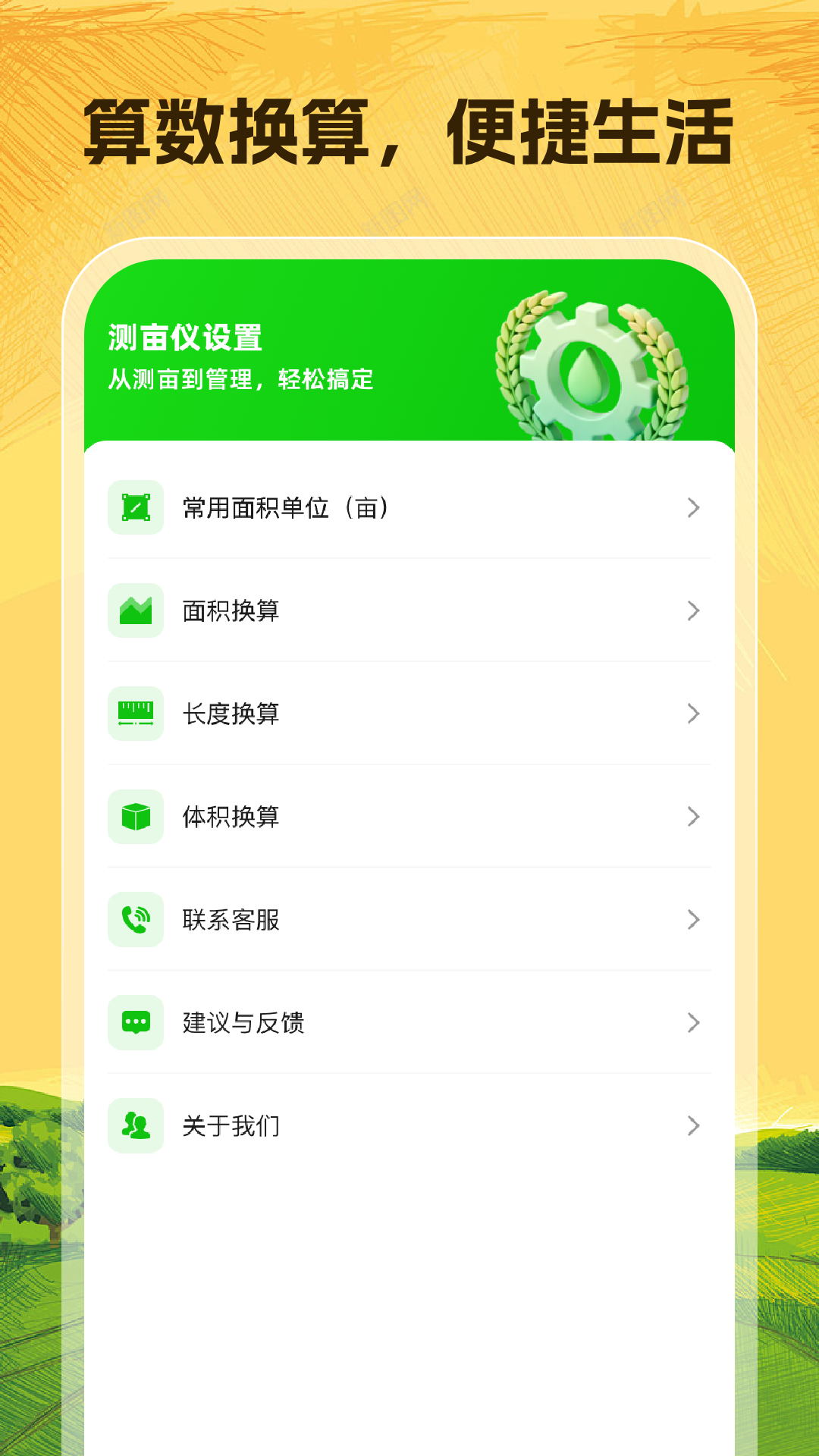Click the 体积换算 cube icon
Screen dimensions: 819x1456
click(x=136, y=817)
